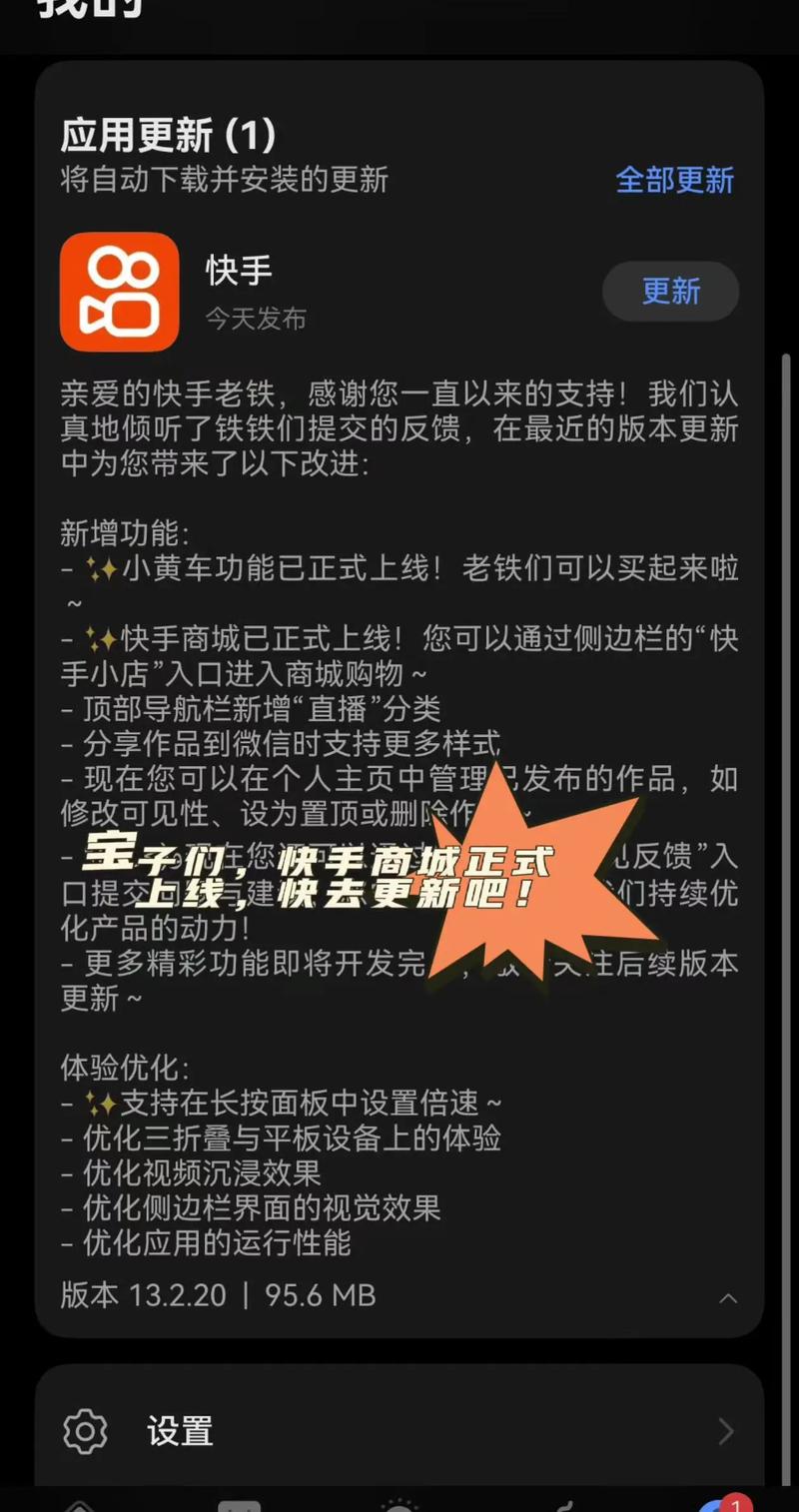Open the 设置 row

point(399,1431)
